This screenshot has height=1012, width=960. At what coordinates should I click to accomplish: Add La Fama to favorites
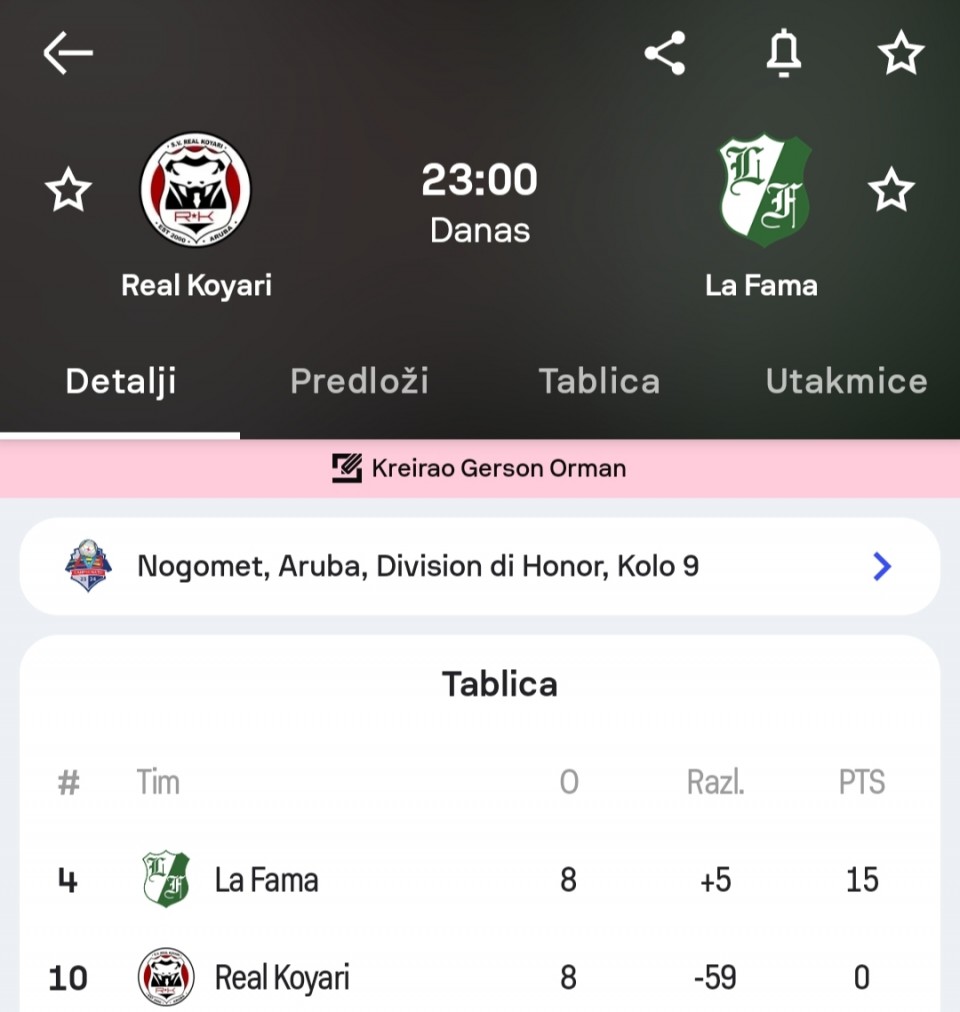tap(891, 190)
